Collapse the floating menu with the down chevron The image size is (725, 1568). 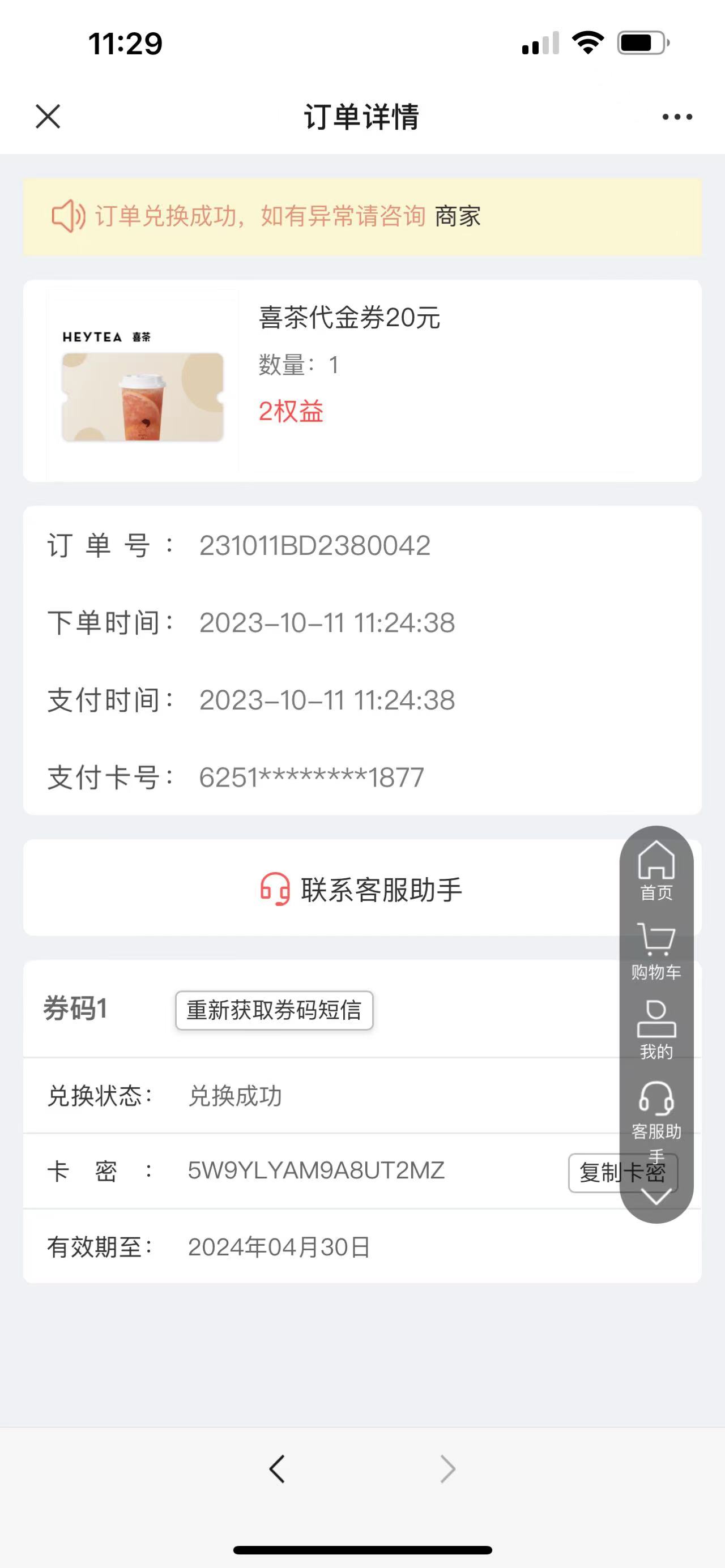pos(656,1197)
